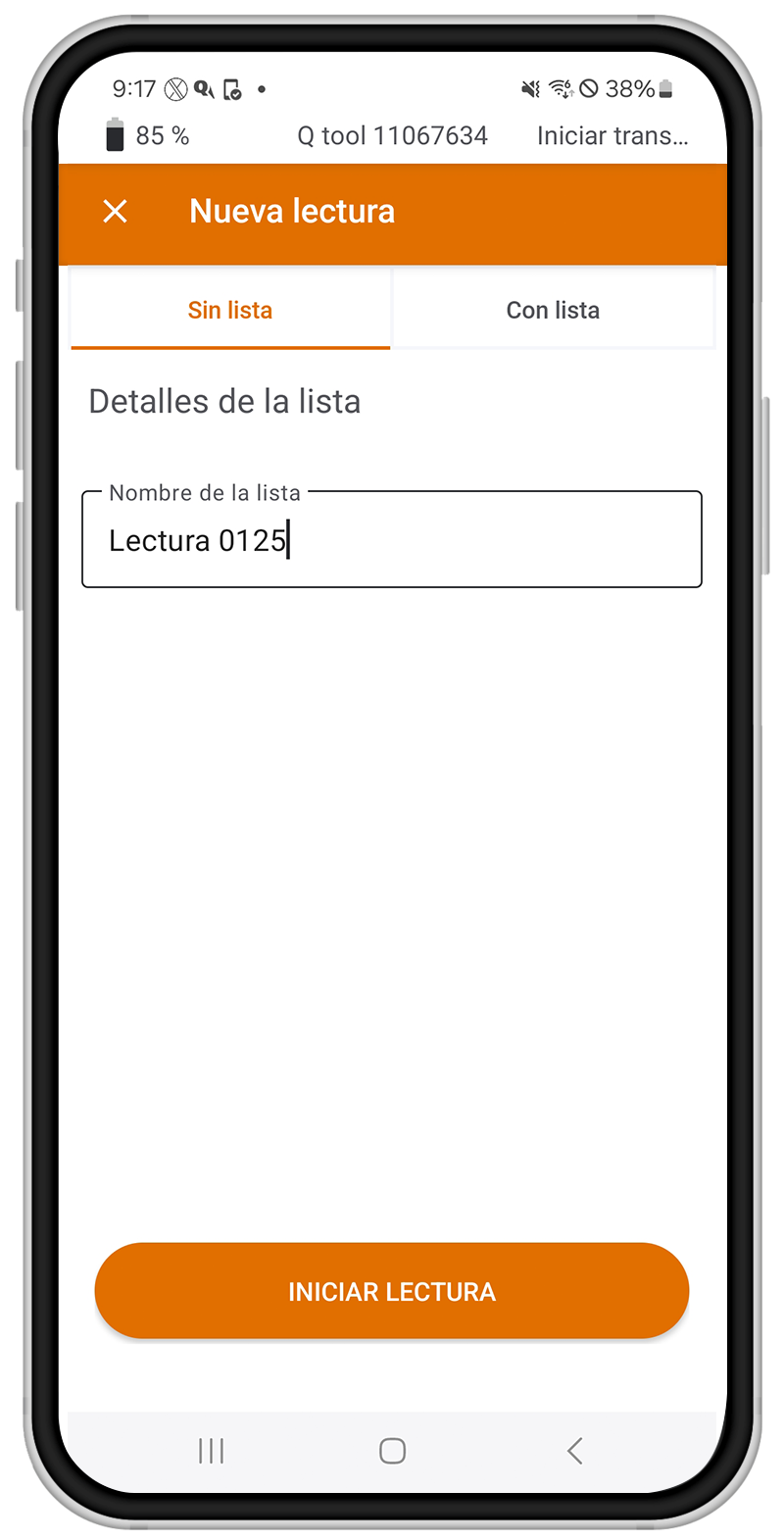Close the Nueva lectura screen
The width and height of the screenshot is (784, 1540).
point(116,212)
